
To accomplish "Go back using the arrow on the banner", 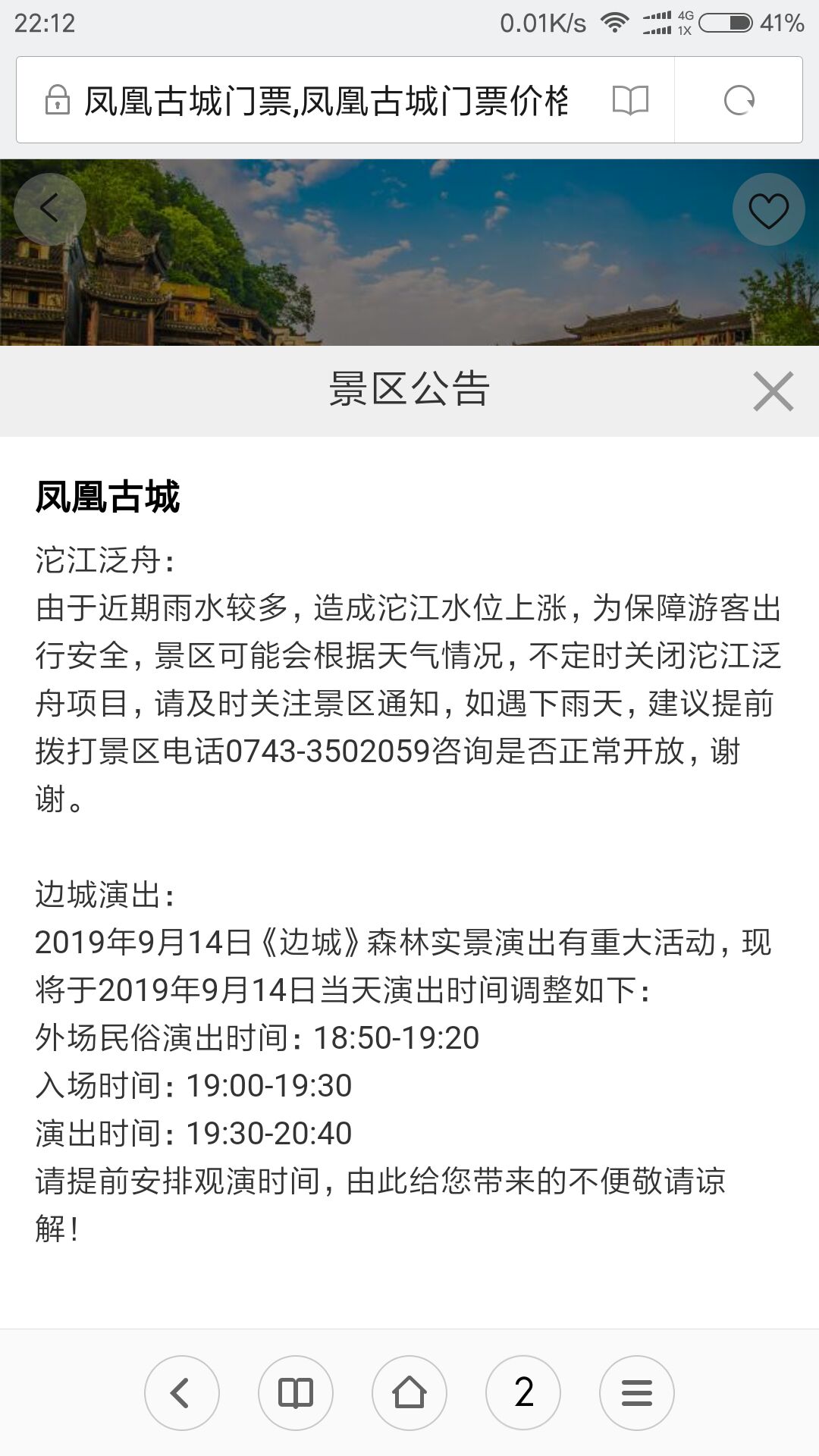I will click(x=50, y=209).
